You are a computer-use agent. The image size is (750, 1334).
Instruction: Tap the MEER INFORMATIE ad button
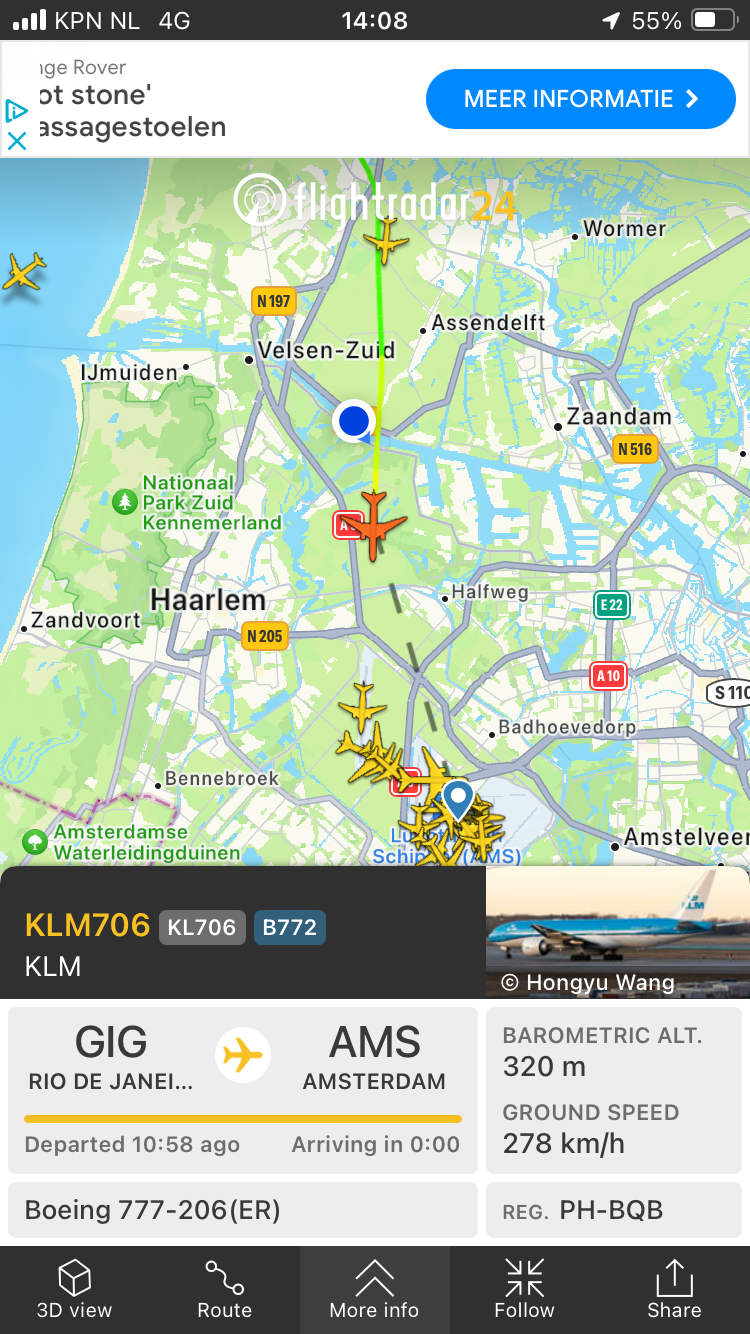click(580, 99)
